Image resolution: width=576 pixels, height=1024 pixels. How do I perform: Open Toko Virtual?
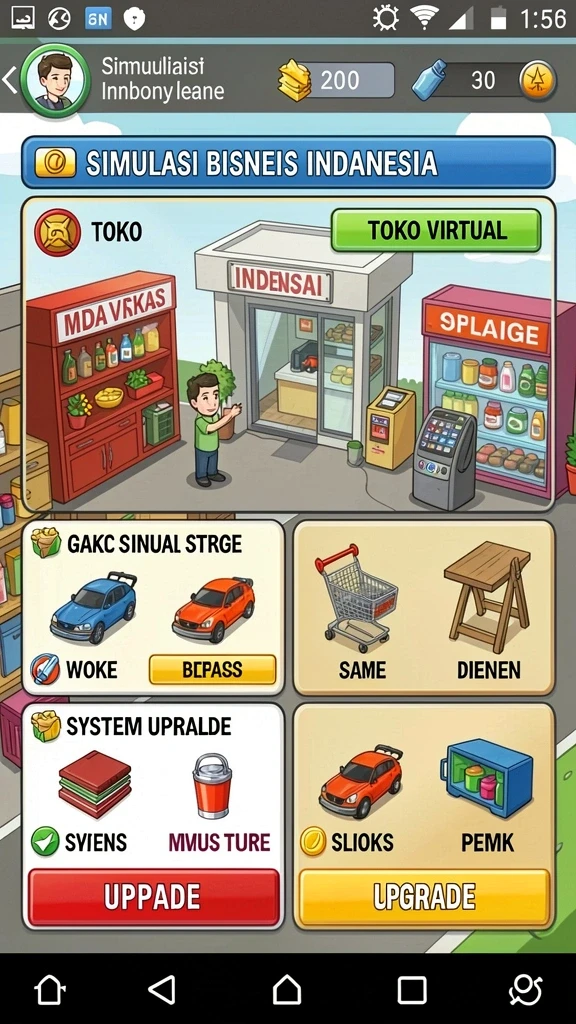(x=436, y=231)
